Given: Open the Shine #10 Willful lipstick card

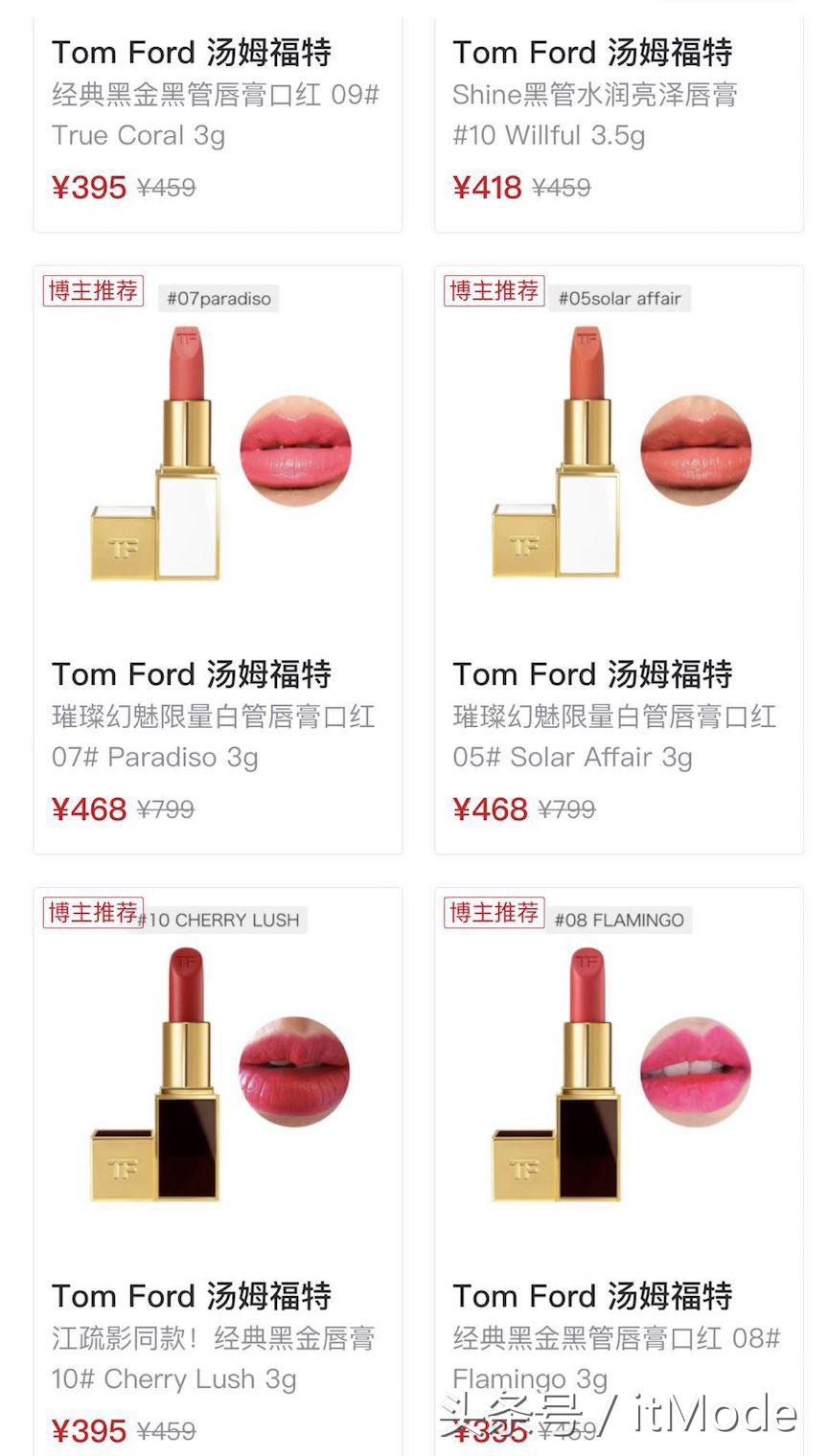Looking at the screenshot, I should click(x=618, y=115).
